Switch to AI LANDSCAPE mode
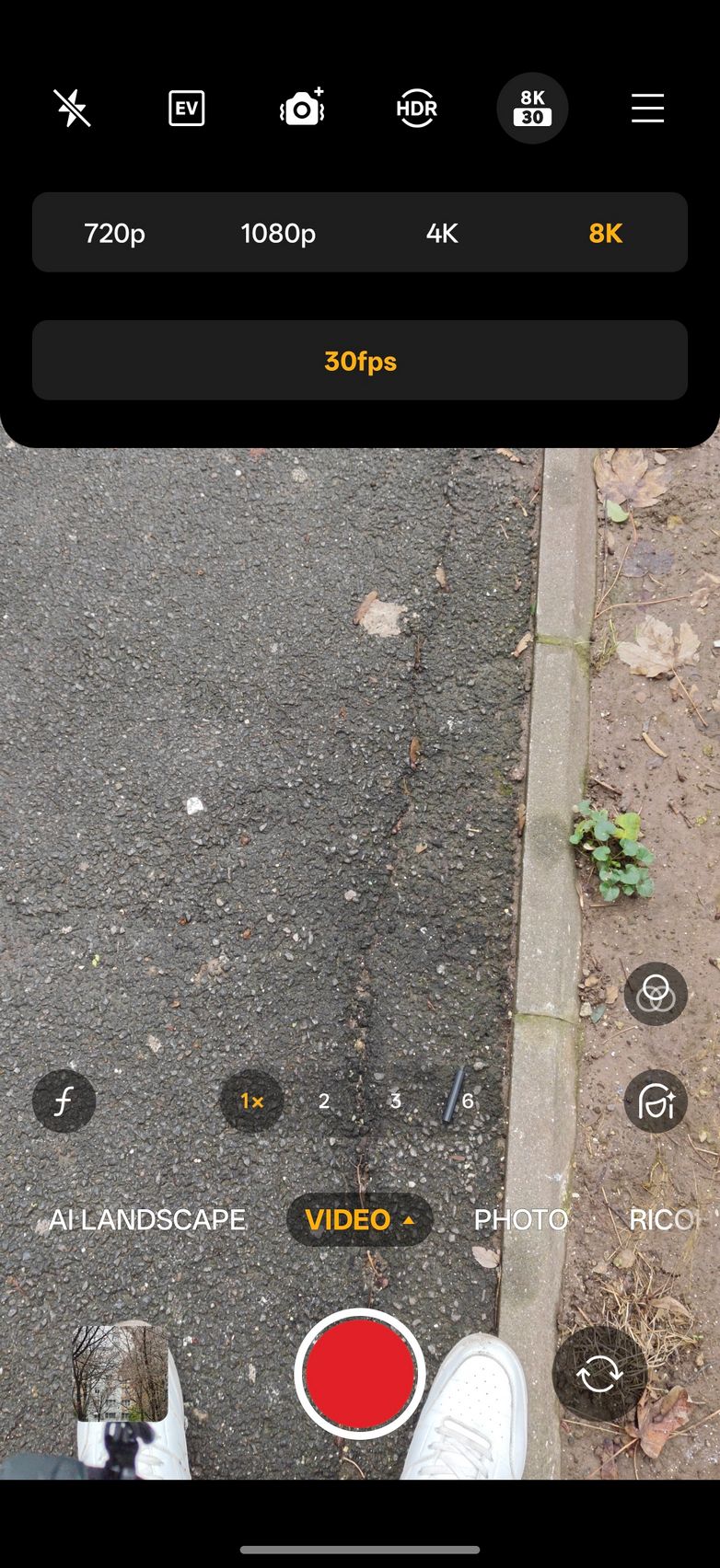The width and height of the screenshot is (720, 1568). pyautogui.click(x=147, y=1220)
